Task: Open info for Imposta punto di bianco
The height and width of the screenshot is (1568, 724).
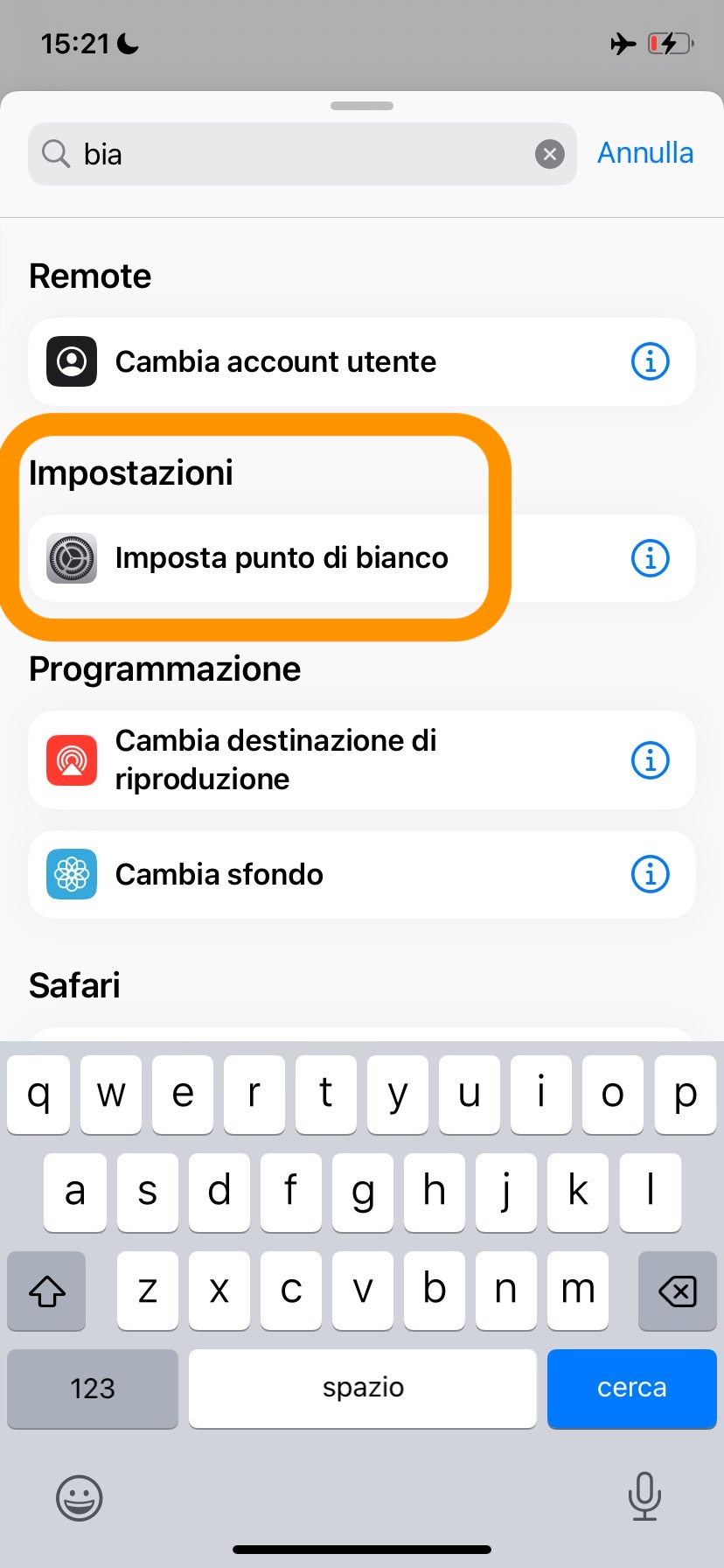Action: click(x=650, y=558)
